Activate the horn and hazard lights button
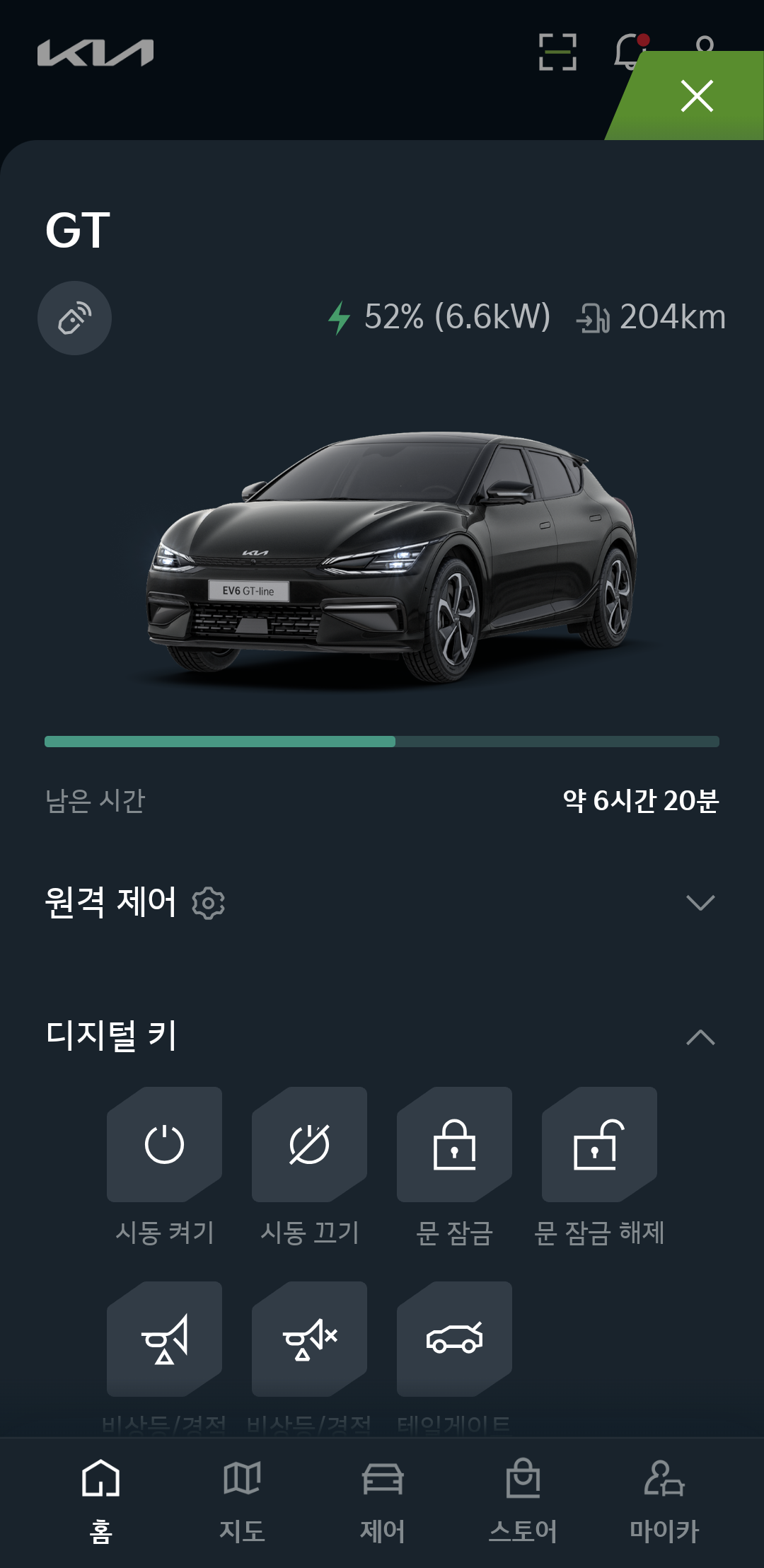The width and height of the screenshot is (764, 1568). tap(164, 1339)
